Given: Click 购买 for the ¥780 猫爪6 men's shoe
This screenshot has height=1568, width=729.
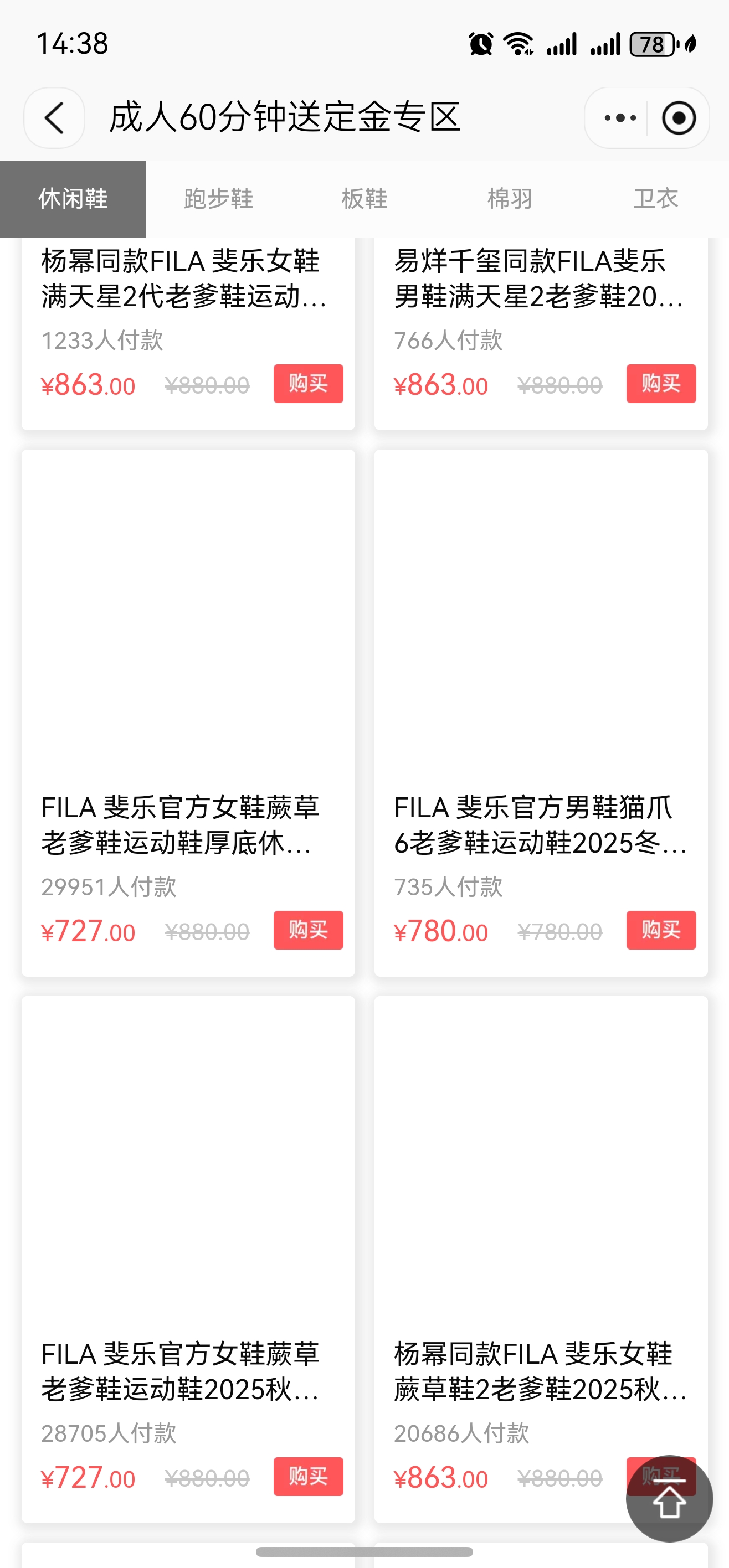Looking at the screenshot, I should [661, 930].
